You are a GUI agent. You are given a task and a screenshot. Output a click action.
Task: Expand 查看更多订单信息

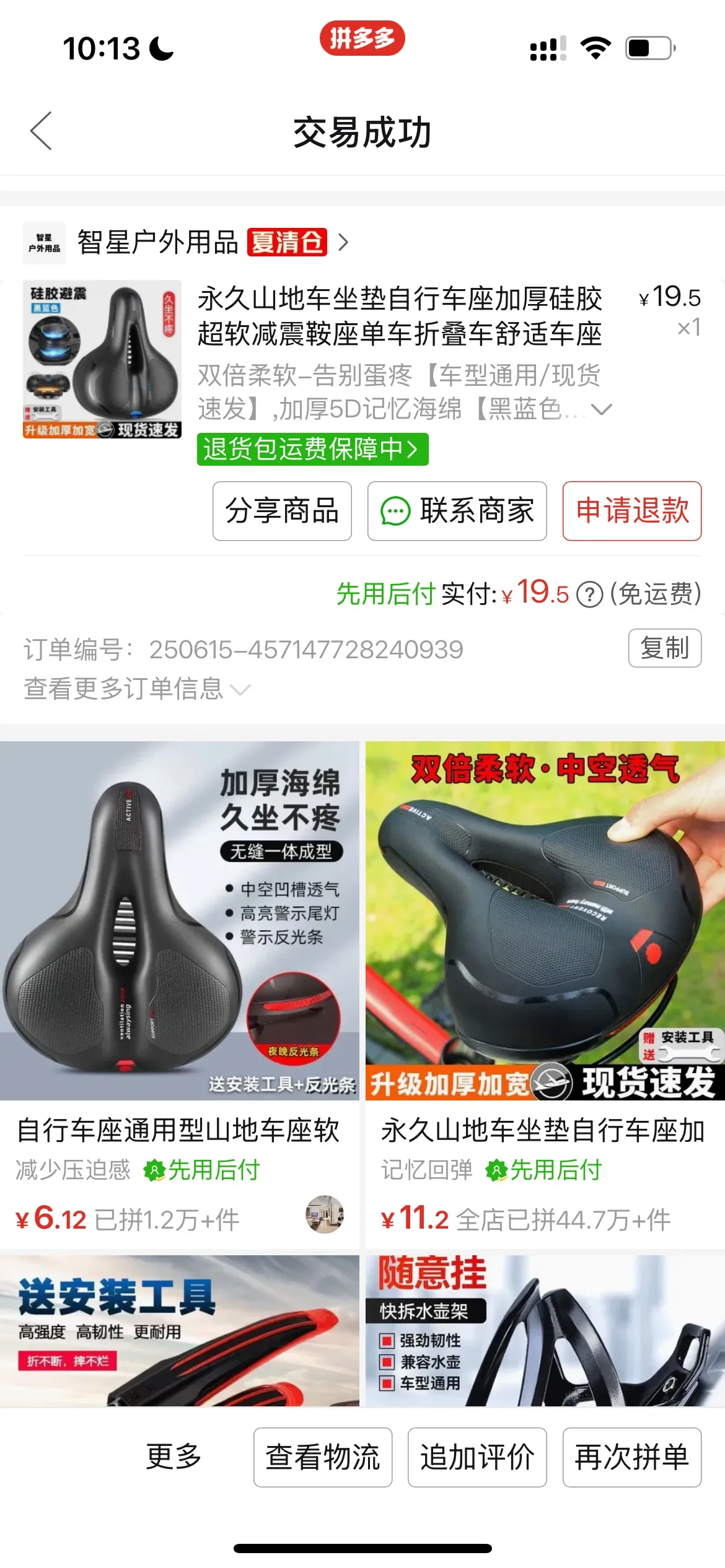[x=136, y=689]
